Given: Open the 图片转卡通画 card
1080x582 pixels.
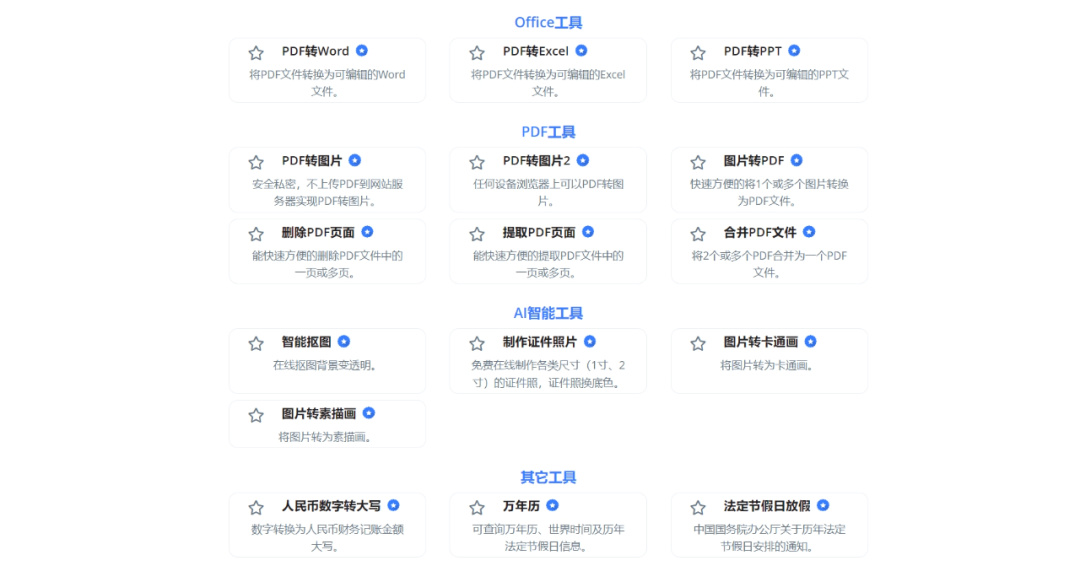Looking at the screenshot, I should click(x=769, y=361).
